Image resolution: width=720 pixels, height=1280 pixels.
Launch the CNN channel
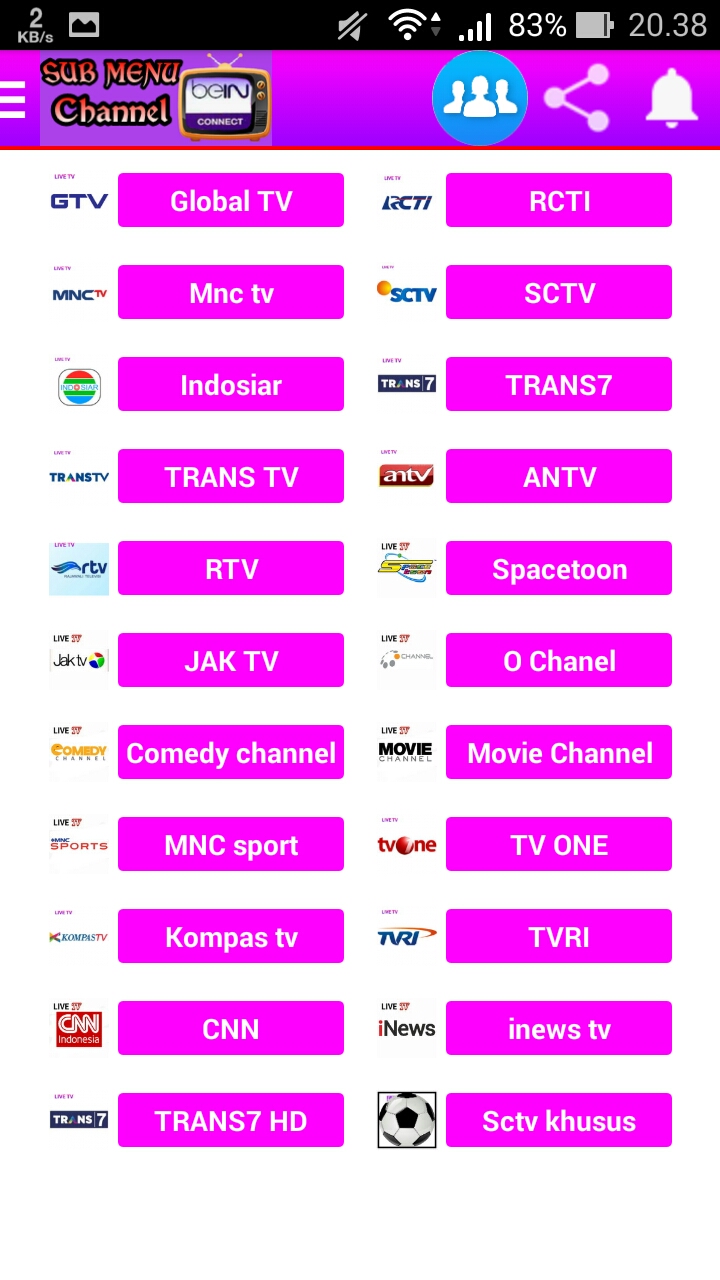tap(231, 1028)
